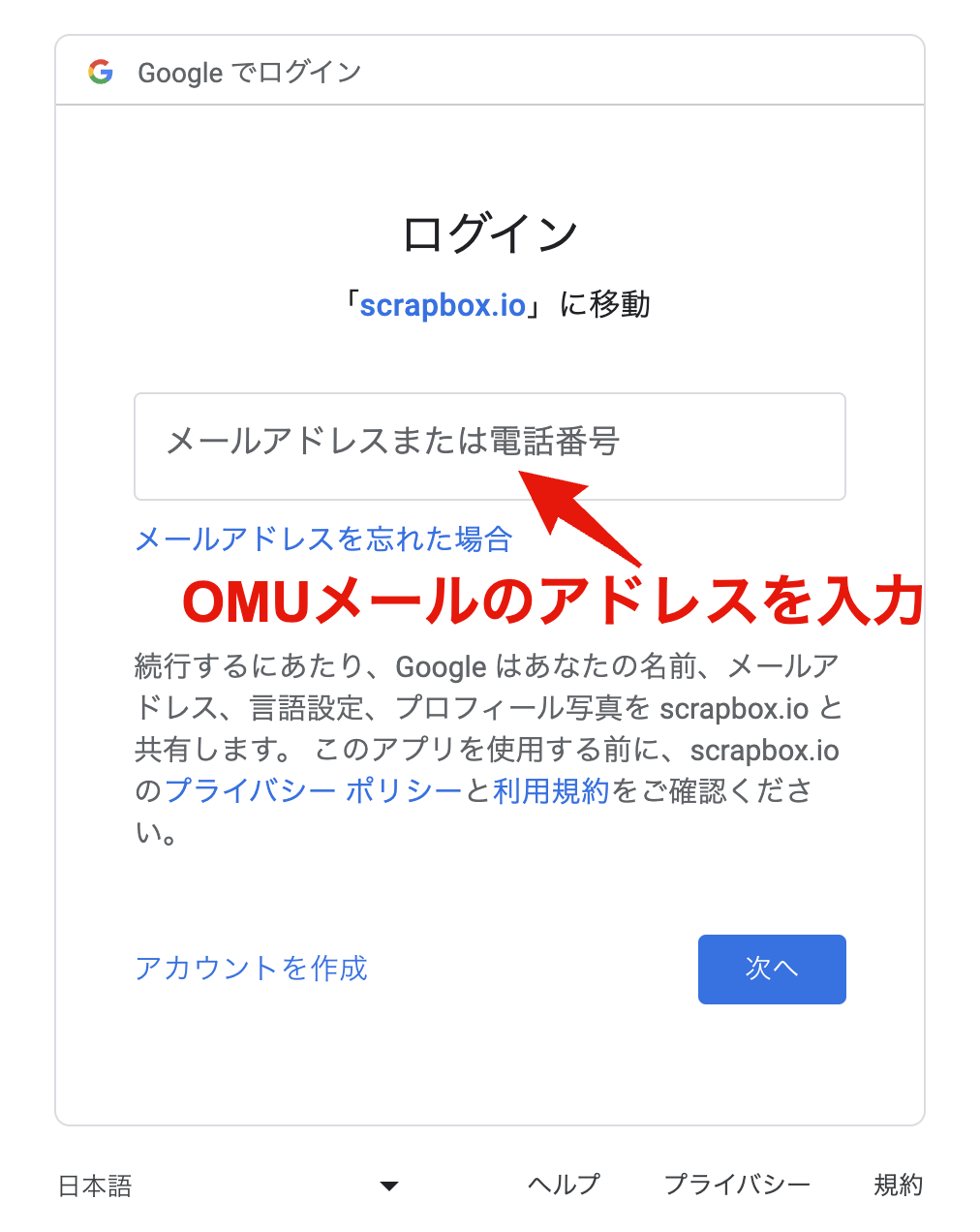Focus the email or phone number field

(x=489, y=446)
